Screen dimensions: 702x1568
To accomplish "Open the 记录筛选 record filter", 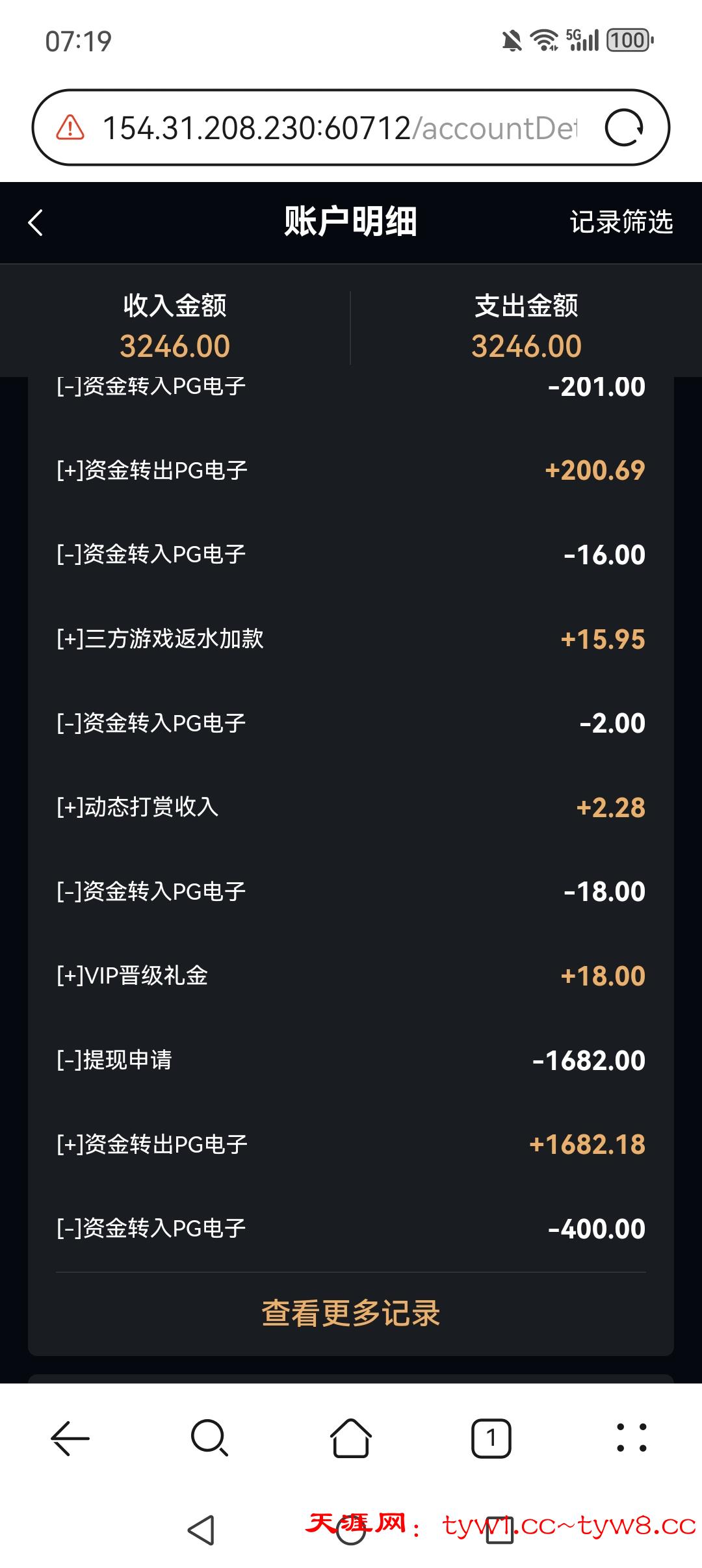I will (621, 222).
